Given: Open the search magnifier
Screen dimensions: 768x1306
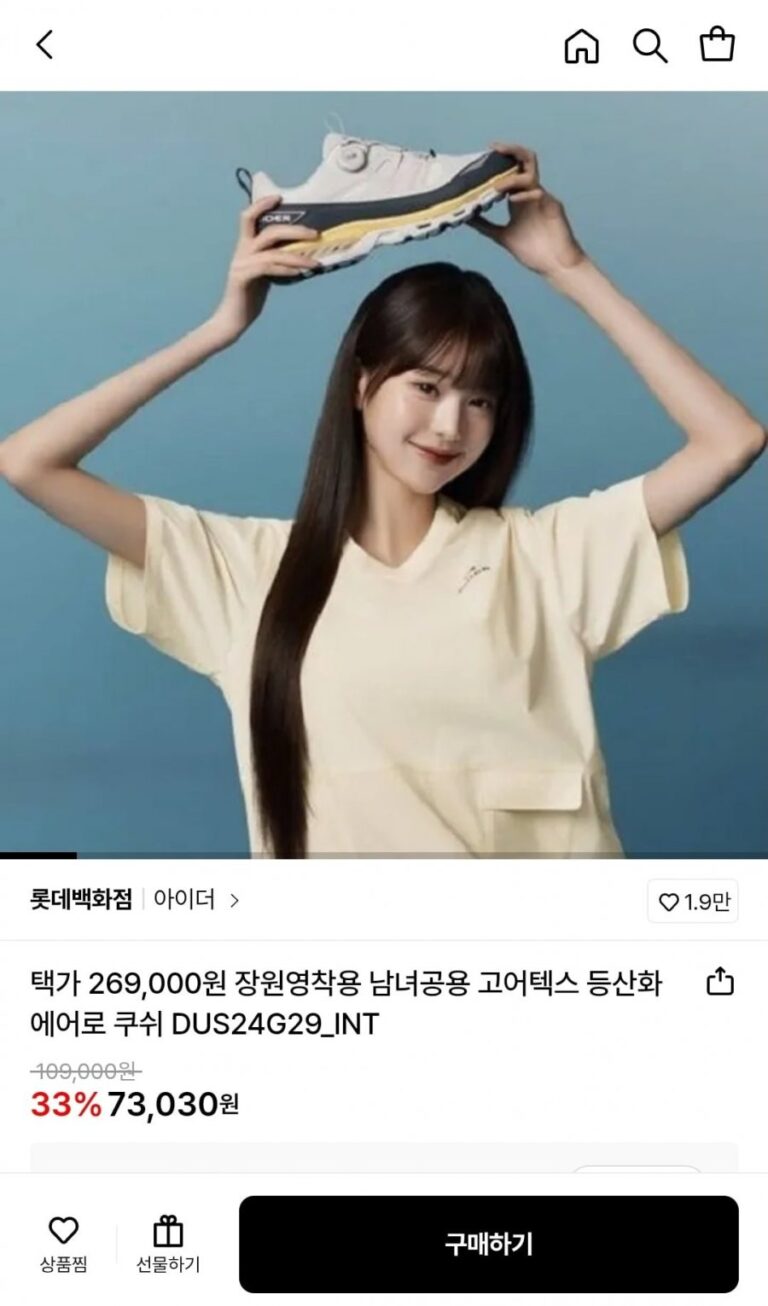Looking at the screenshot, I should [x=649, y=45].
